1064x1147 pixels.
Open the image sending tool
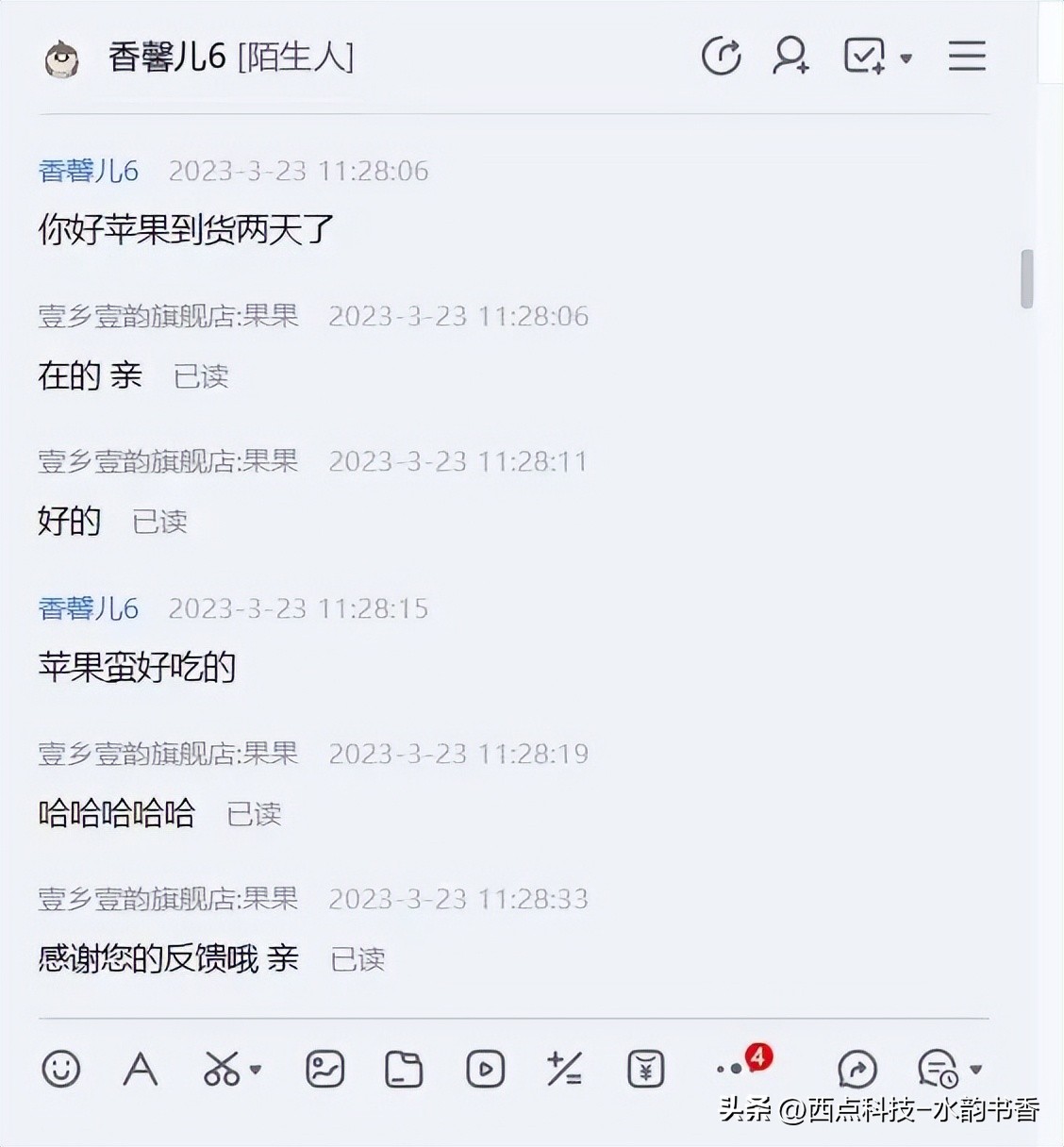(324, 1070)
